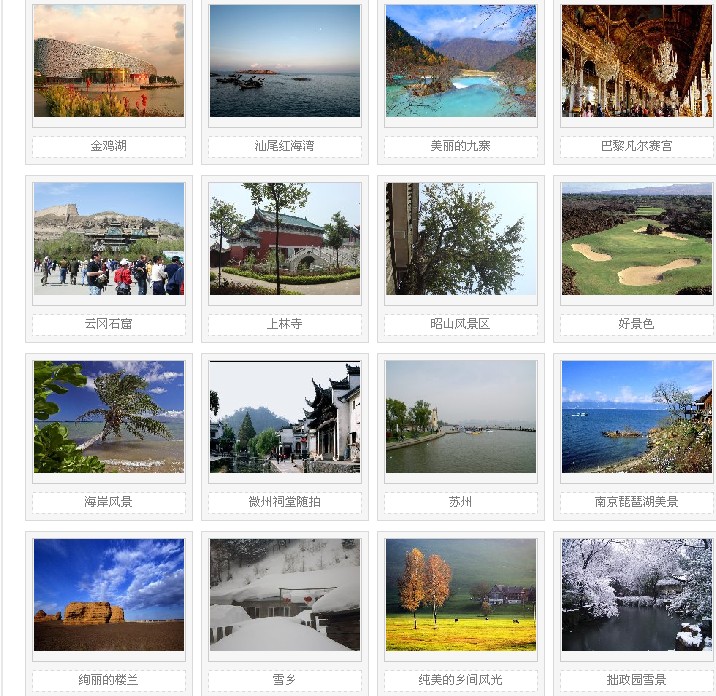Open the 汕尾红海湾 photo tile
This screenshot has height=696, width=716.
click(284, 61)
